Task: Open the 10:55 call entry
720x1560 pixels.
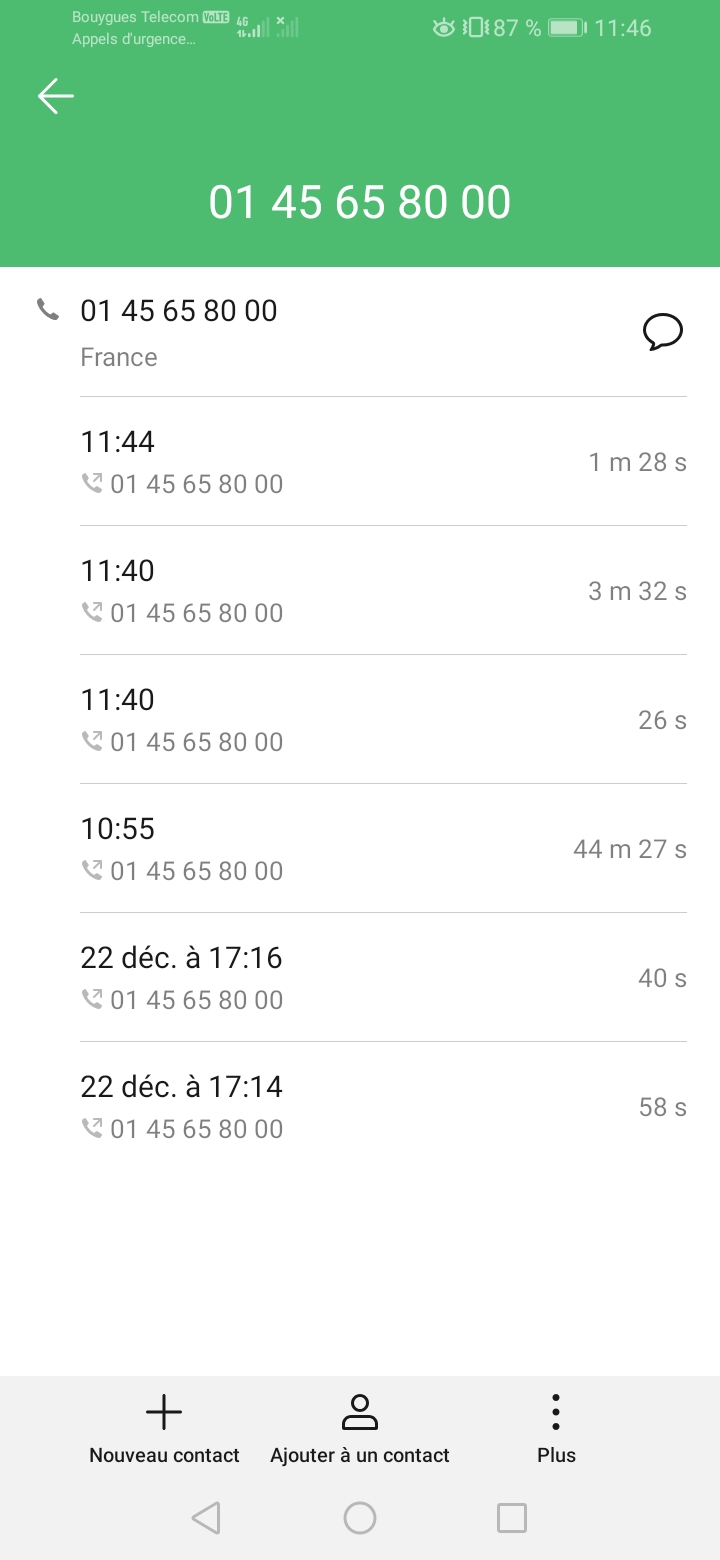Action: [x=383, y=849]
